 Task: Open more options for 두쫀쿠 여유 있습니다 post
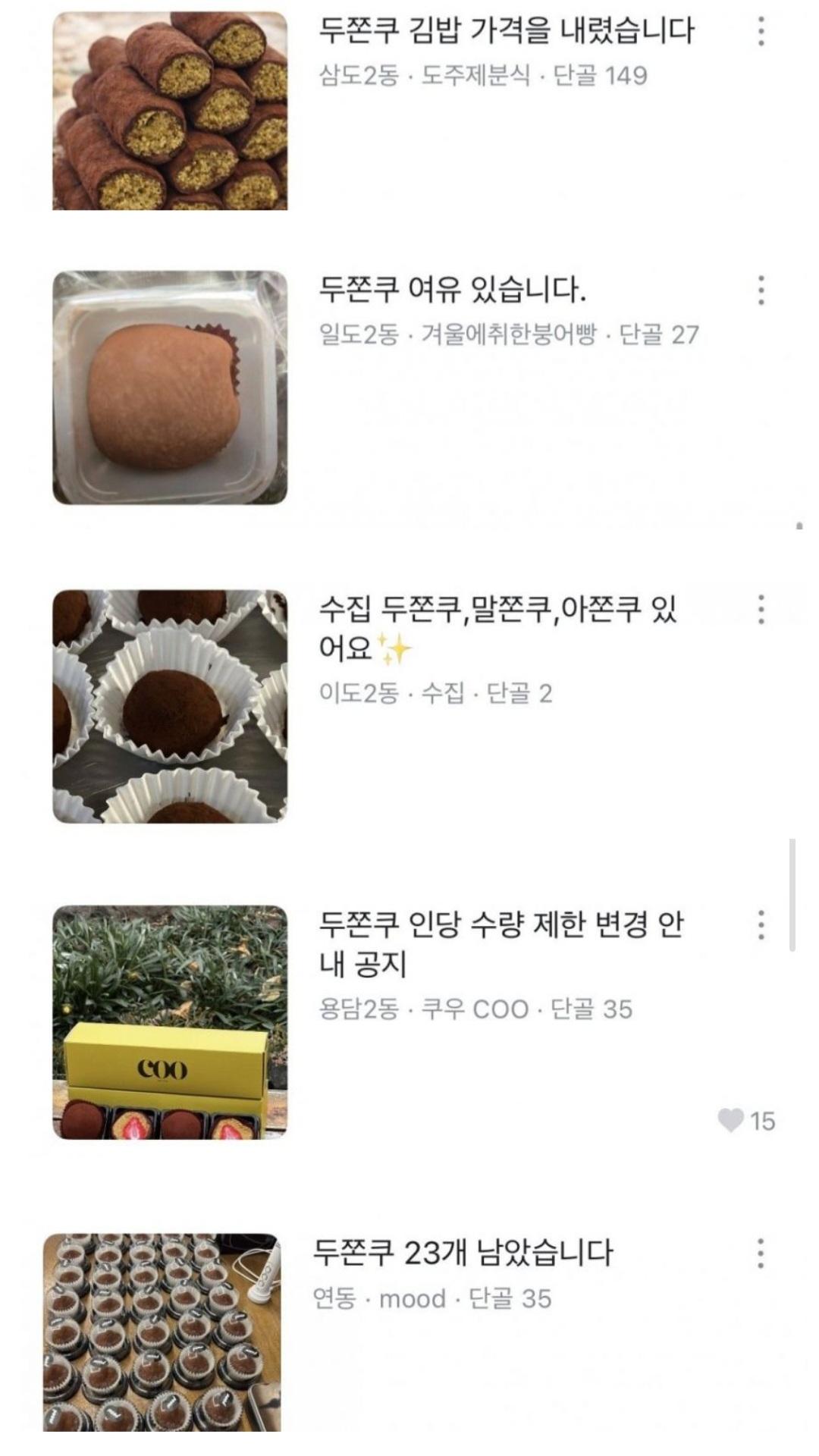point(760,290)
